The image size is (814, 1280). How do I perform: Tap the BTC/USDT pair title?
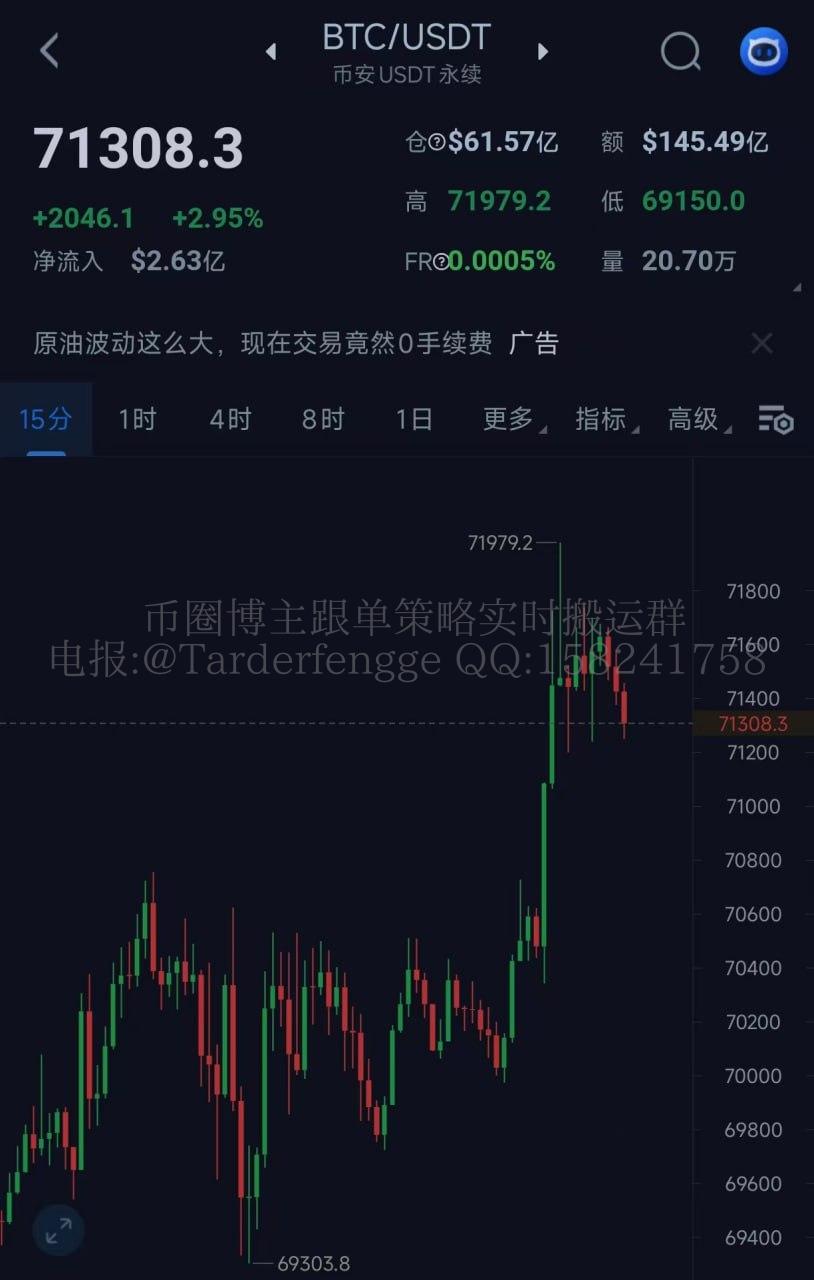(x=406, y=38)
